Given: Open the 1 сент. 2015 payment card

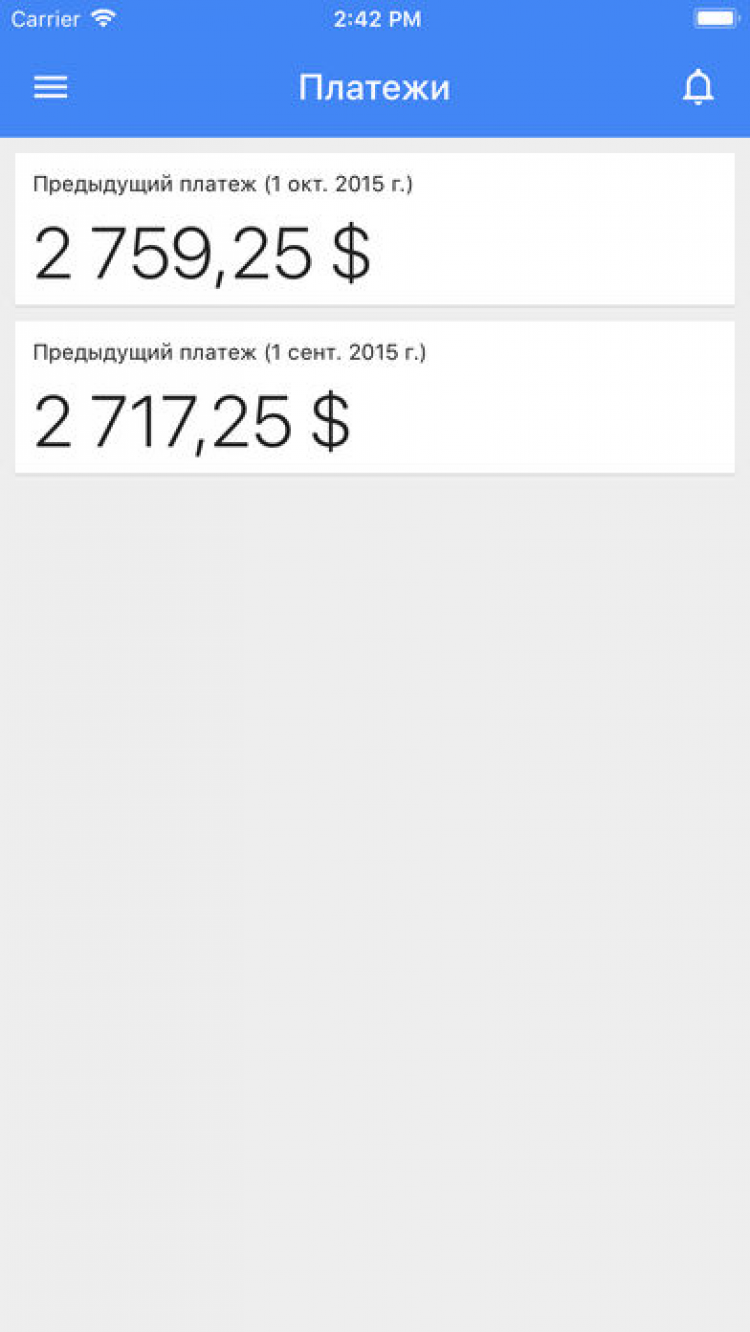Looking at the screenshot, I should coord(374,397).
